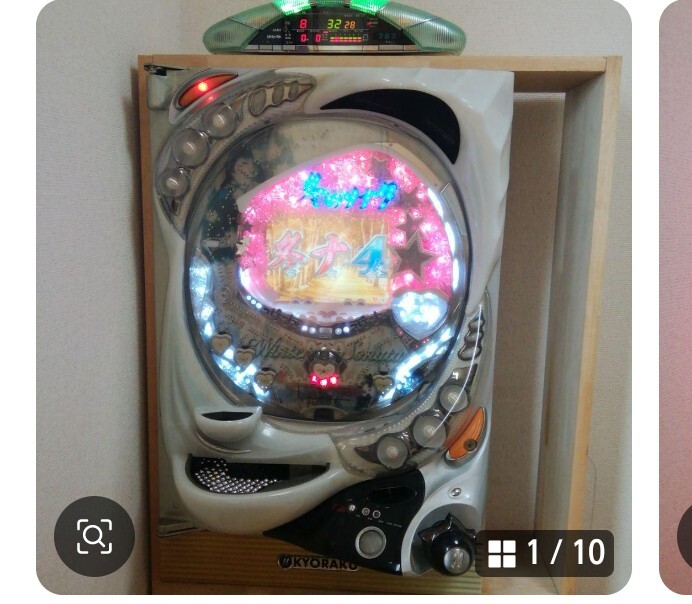Open visual search lens on photo
Viewport: 692px width, 604px height.
click(x=94, y=537)
